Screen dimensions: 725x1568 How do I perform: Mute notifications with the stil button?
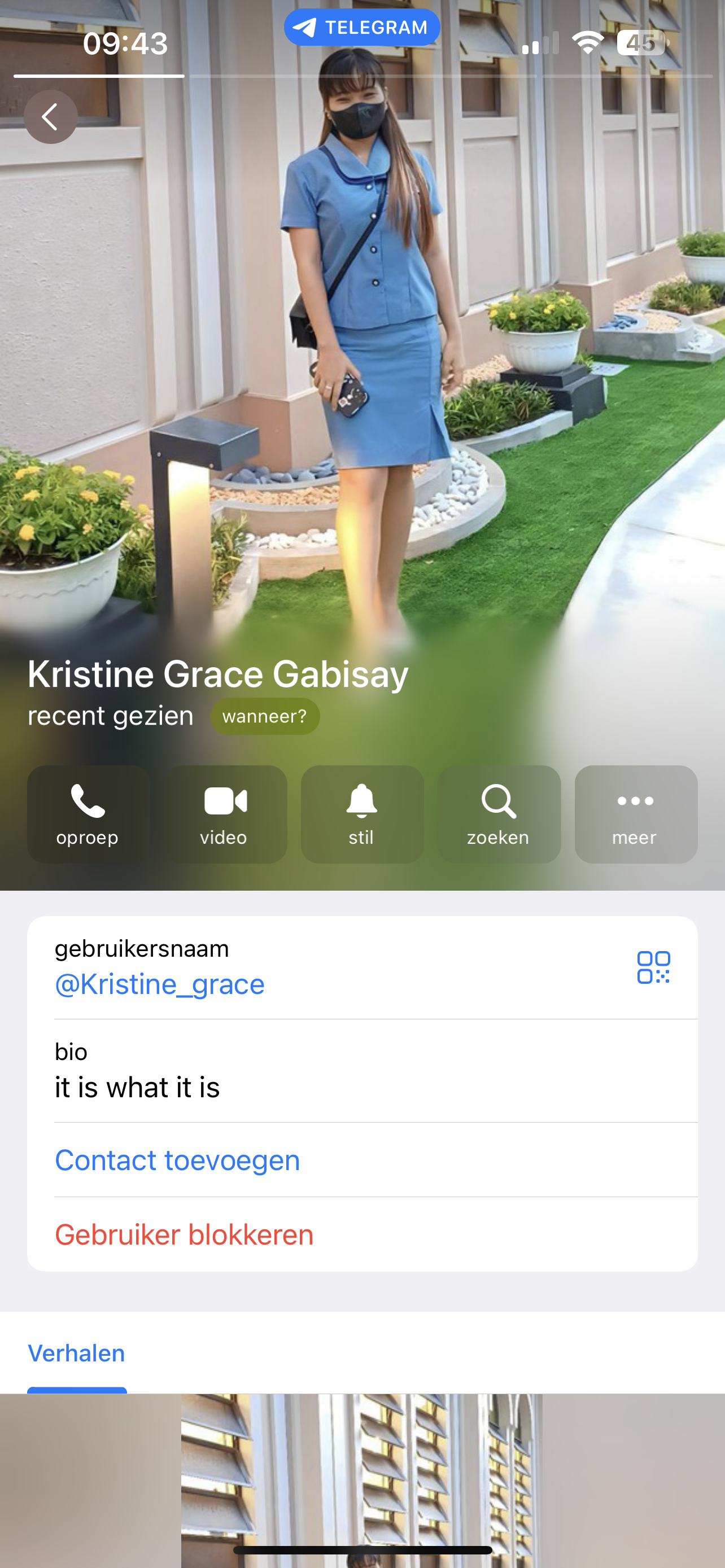362,814
